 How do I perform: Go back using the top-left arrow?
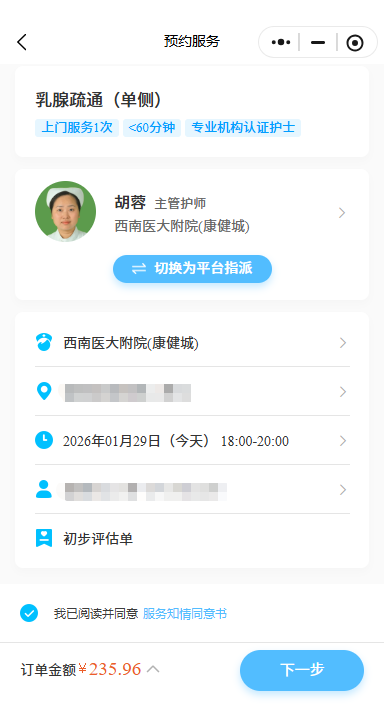(x=22, y=42)
